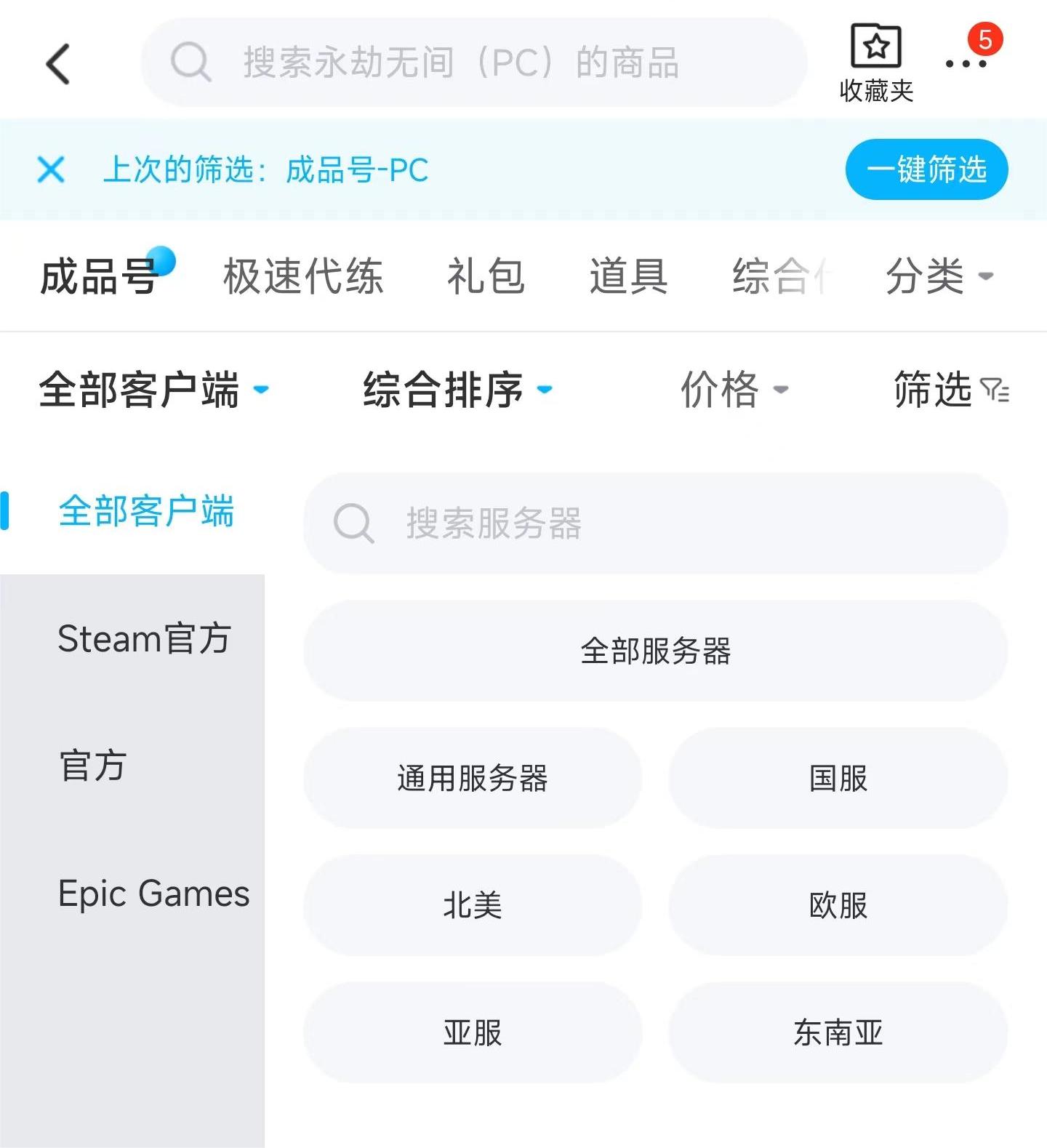Switch to the 道具 tab
This screenshot has width=1047, height=1148.
click(628, 276)
